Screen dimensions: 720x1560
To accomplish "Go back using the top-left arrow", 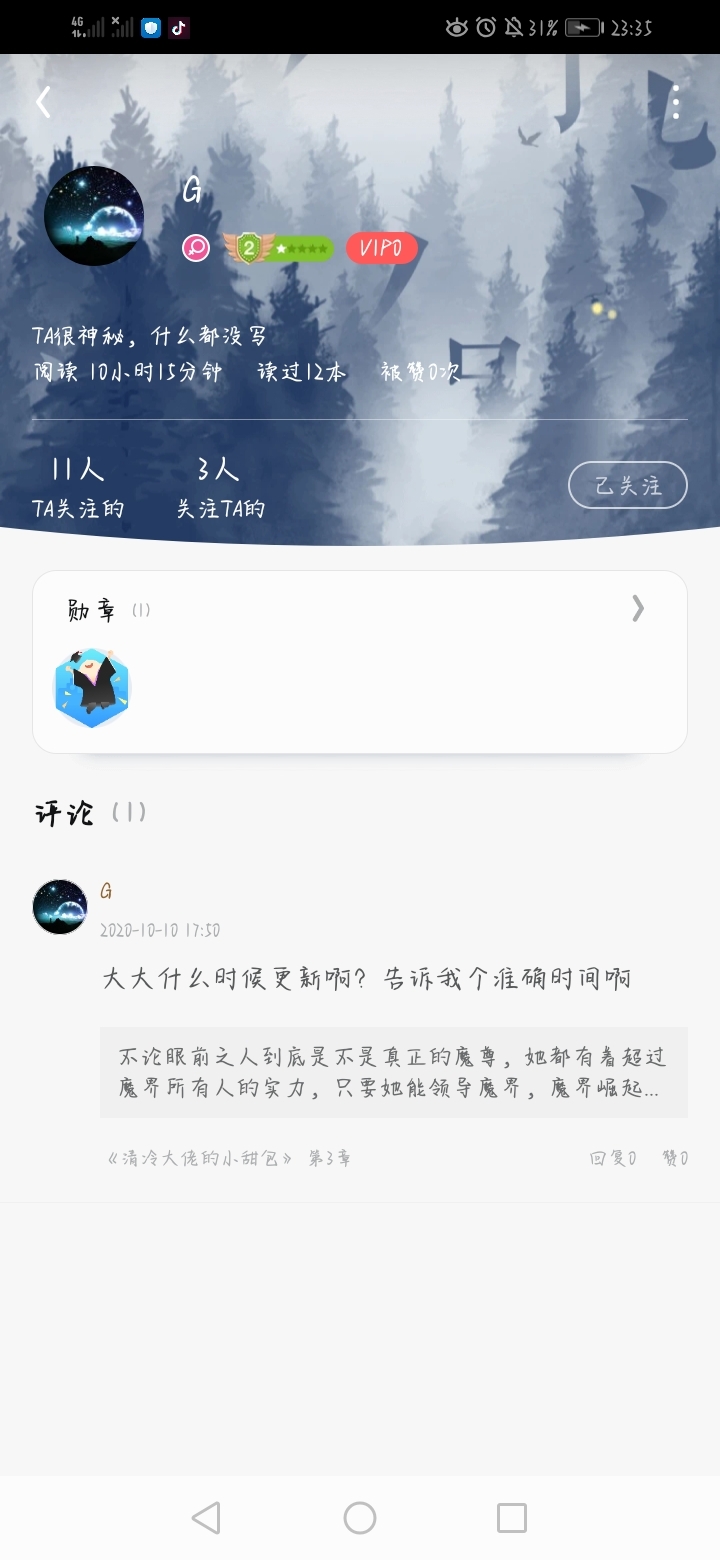I will [x=43, y=102].
